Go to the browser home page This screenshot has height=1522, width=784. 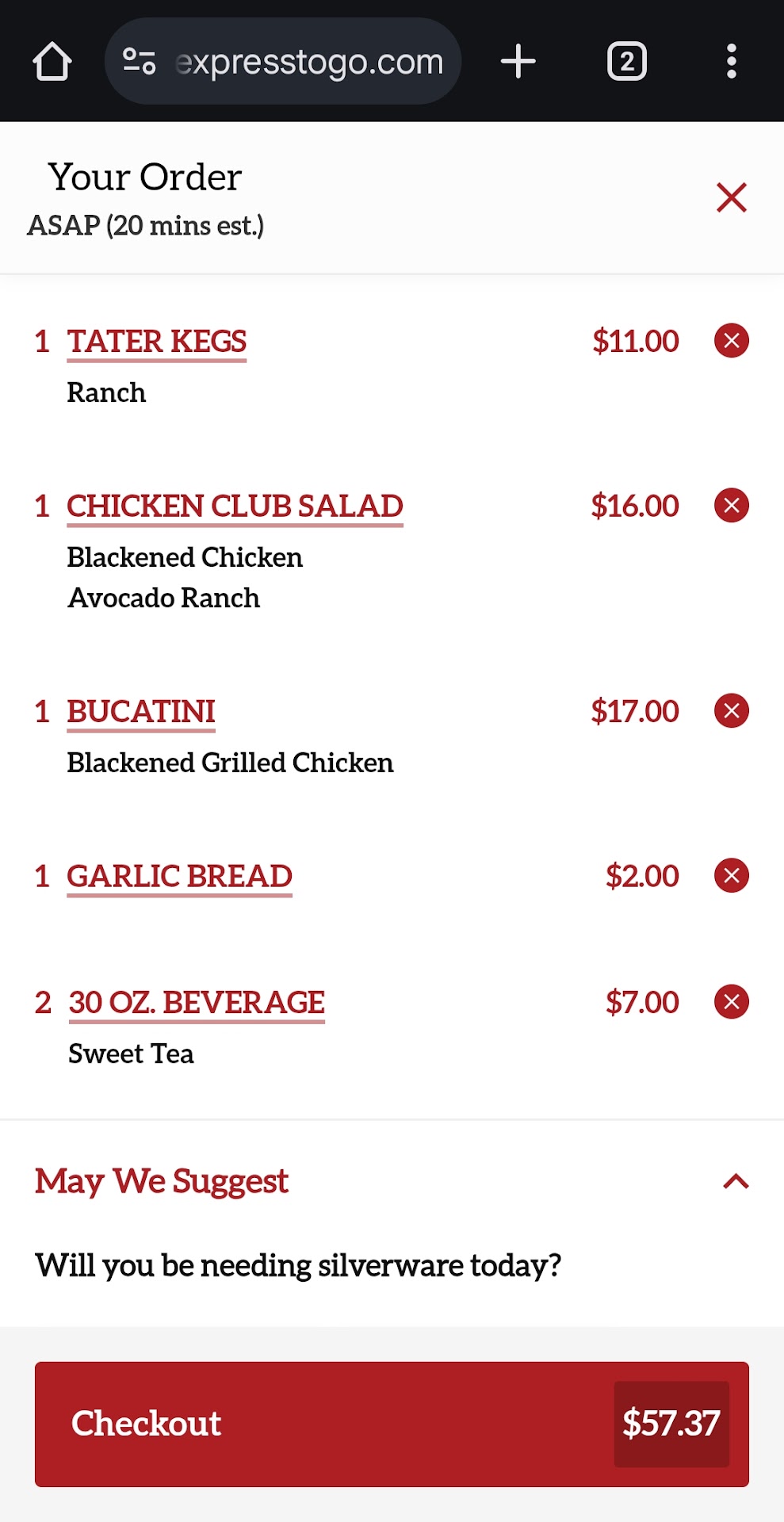click(52, 62)
